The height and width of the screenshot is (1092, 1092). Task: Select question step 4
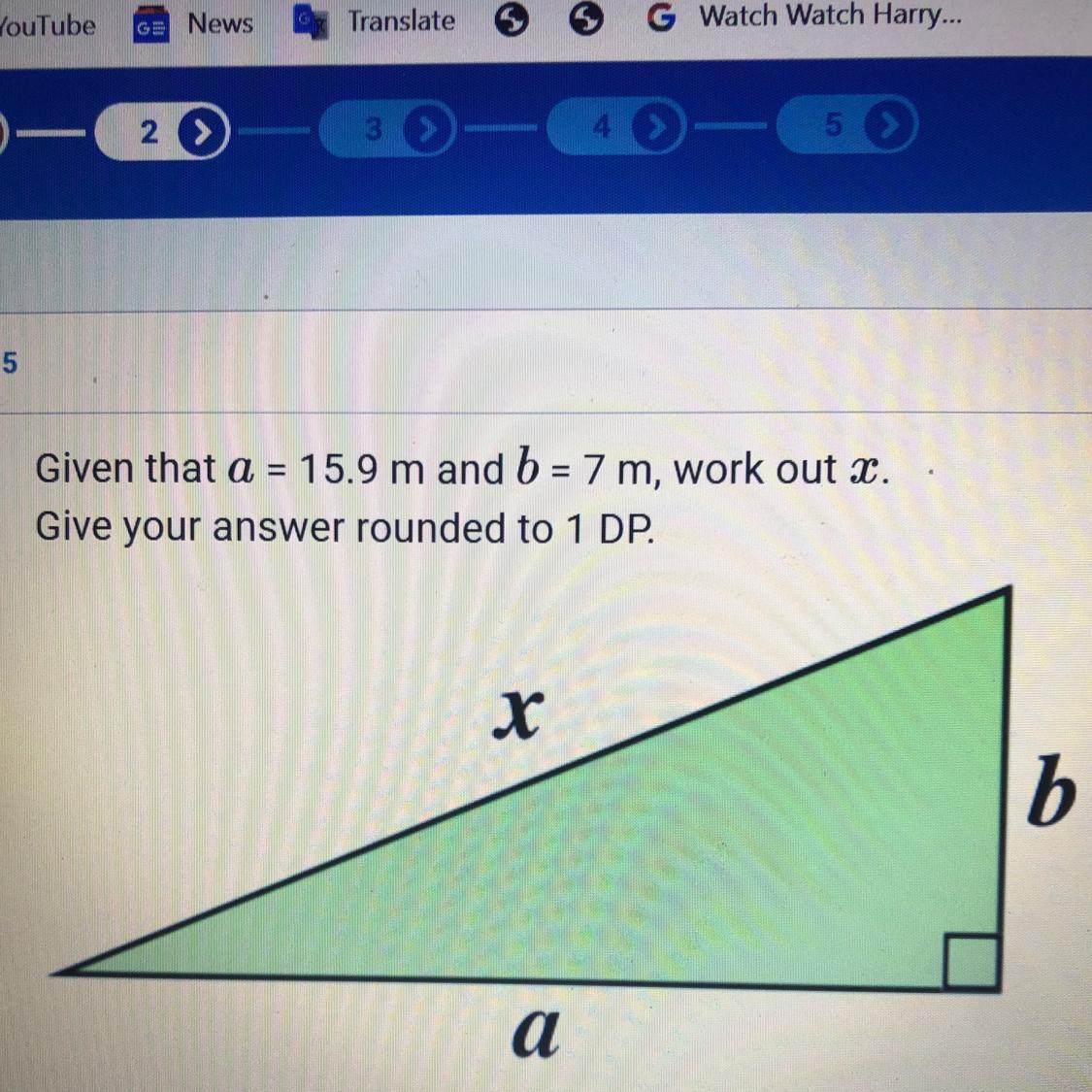616,127
